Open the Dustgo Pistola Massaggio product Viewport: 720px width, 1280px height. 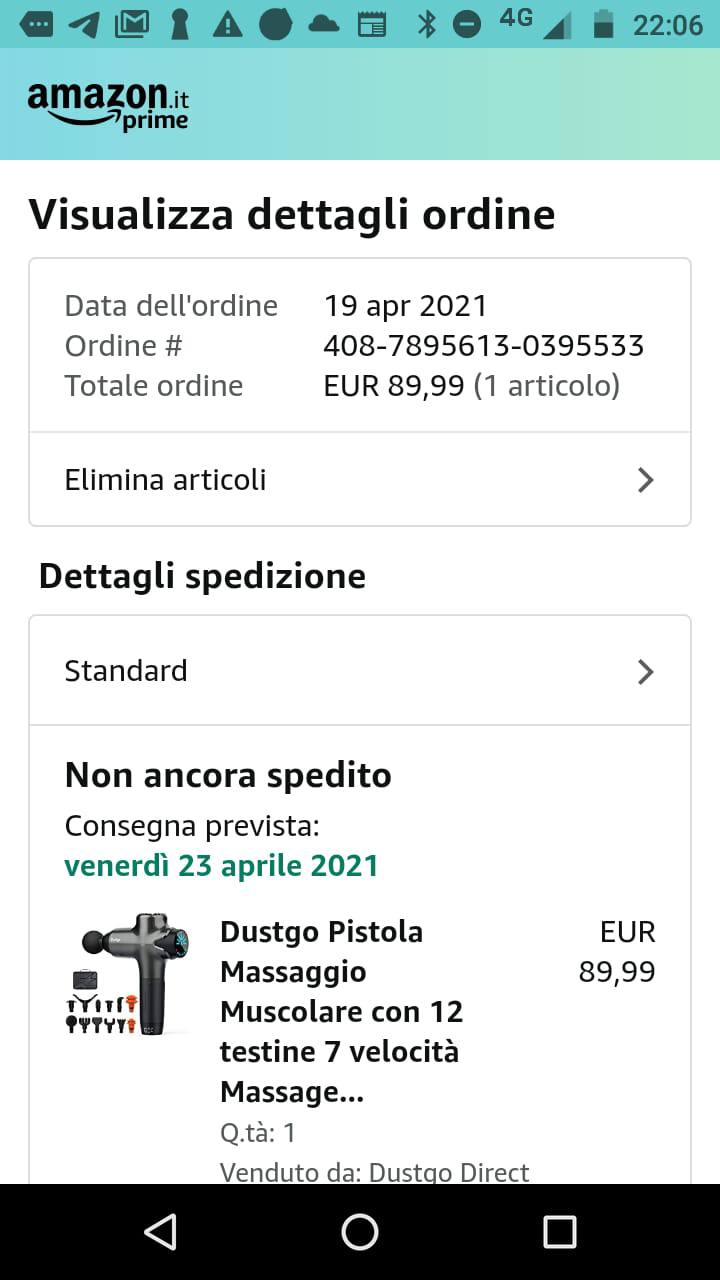[340, 1010]
